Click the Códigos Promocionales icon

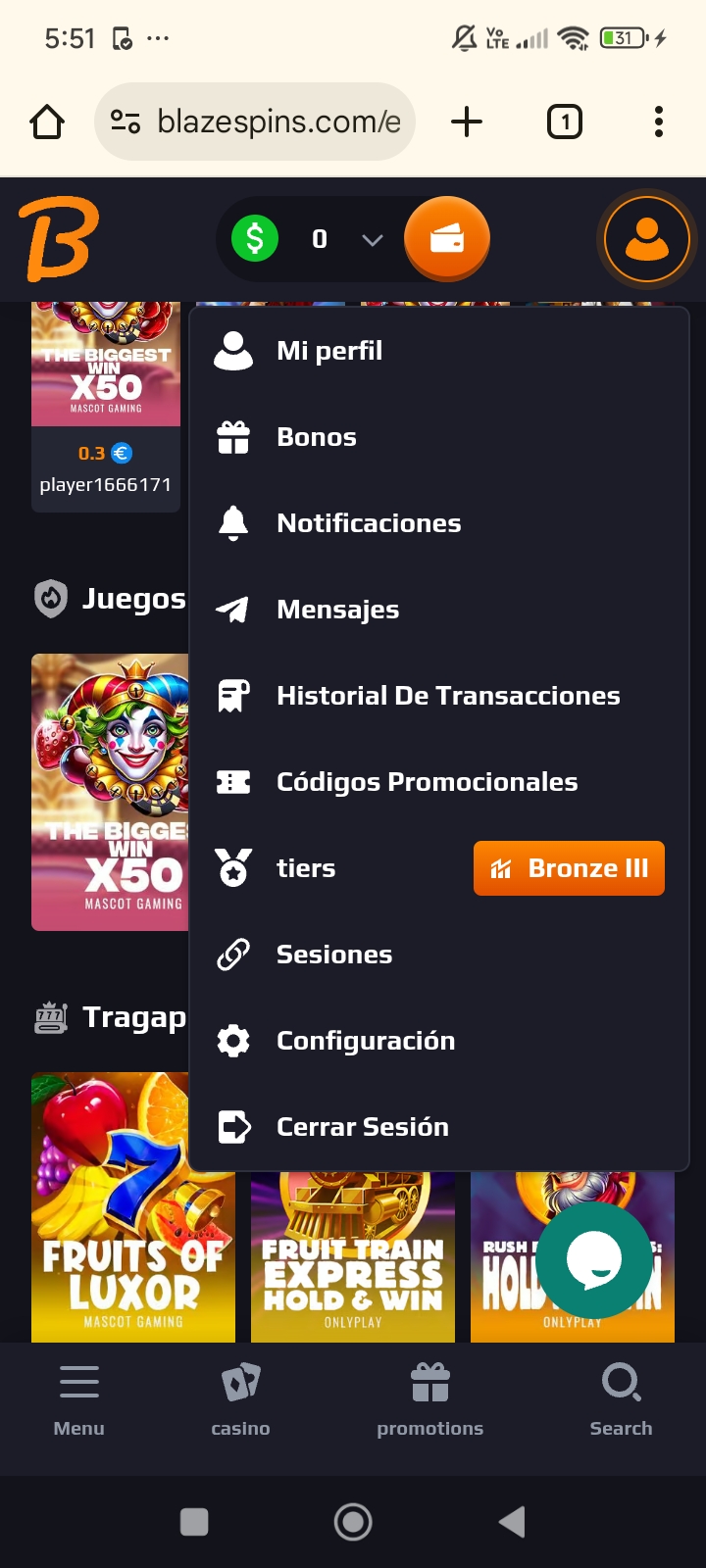[233, 781]
